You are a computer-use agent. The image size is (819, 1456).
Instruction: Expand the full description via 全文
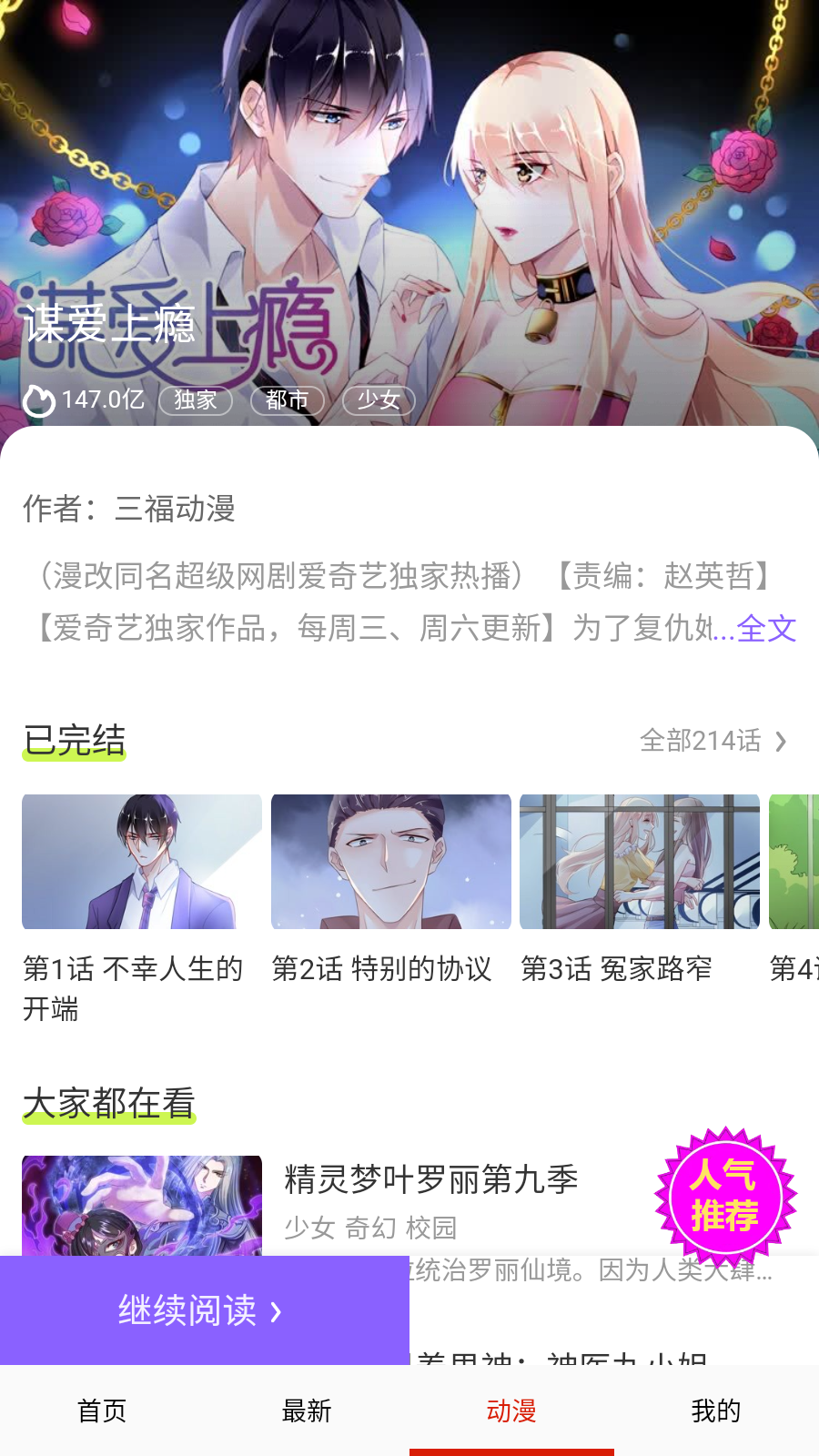coord(766,629)
